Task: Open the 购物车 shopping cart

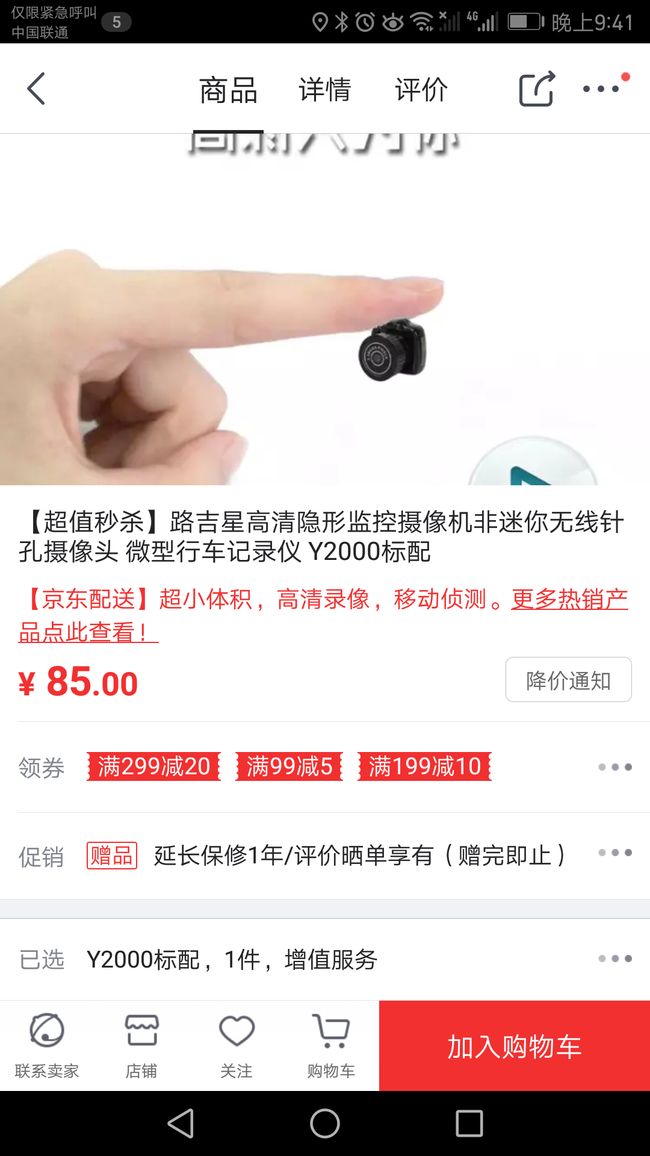Action: (x=331, y=1045)
